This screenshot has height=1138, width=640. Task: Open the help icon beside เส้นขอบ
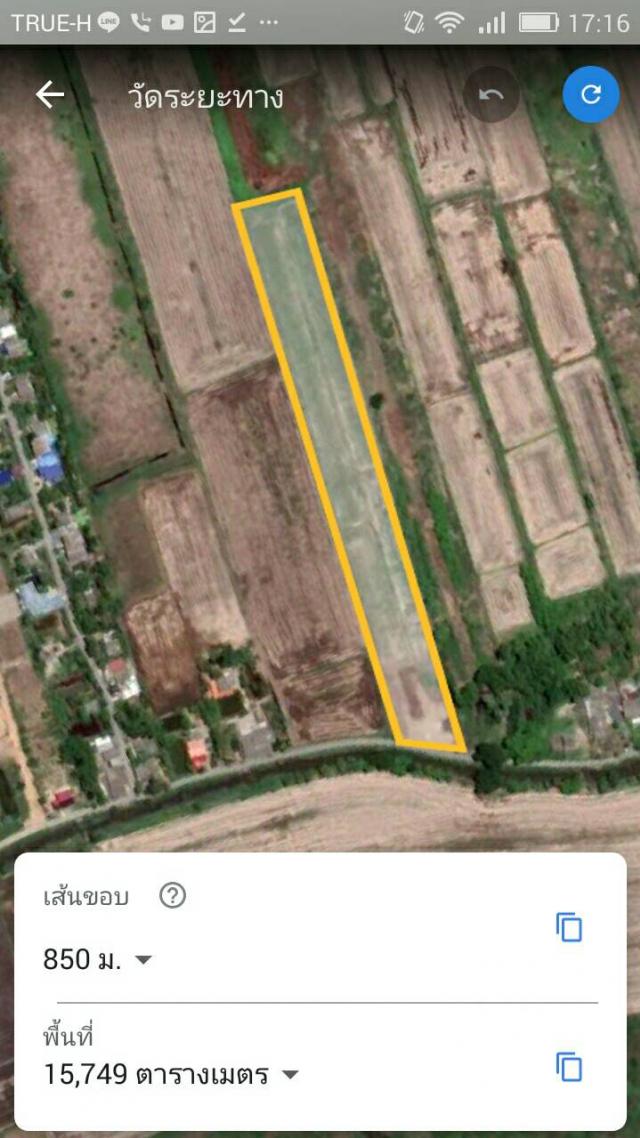pyautogui.click(x=172, y=896)
